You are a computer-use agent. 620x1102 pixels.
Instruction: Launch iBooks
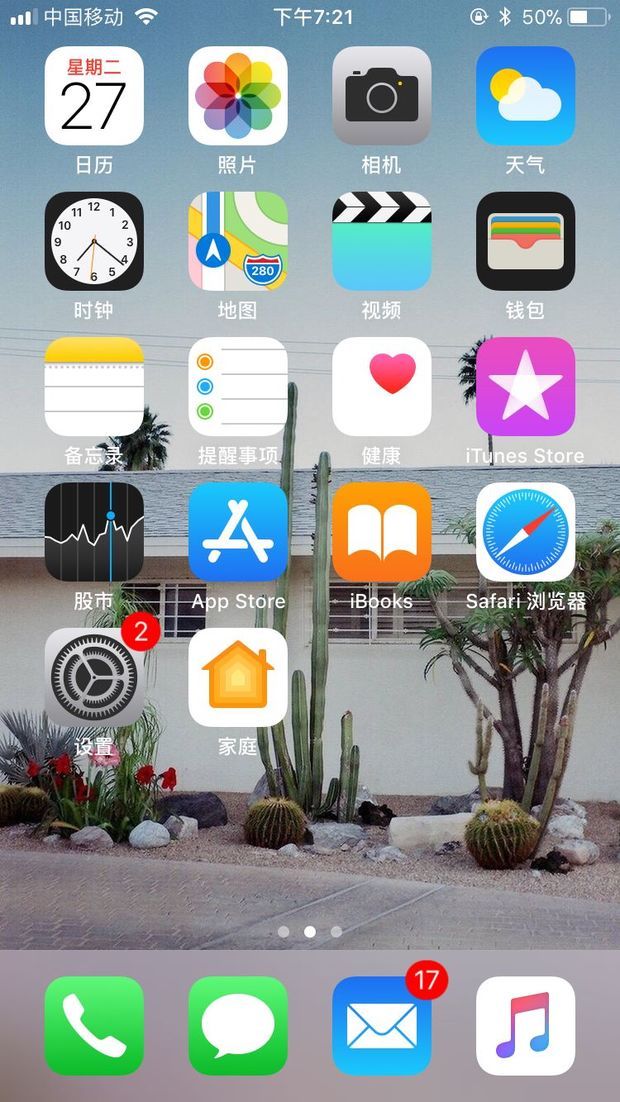(x=382, y=532)
